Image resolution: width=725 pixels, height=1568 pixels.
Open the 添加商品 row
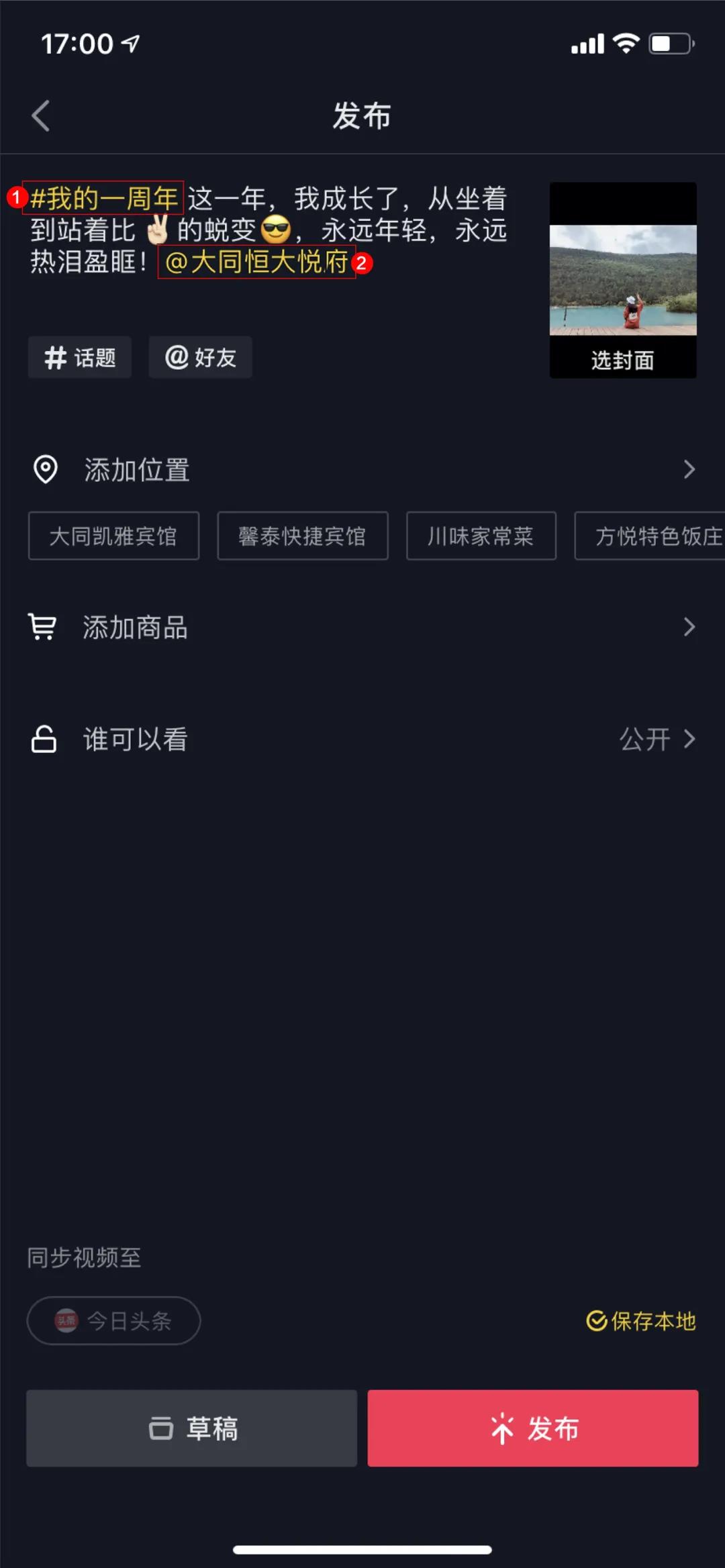(x=362, y=628)
